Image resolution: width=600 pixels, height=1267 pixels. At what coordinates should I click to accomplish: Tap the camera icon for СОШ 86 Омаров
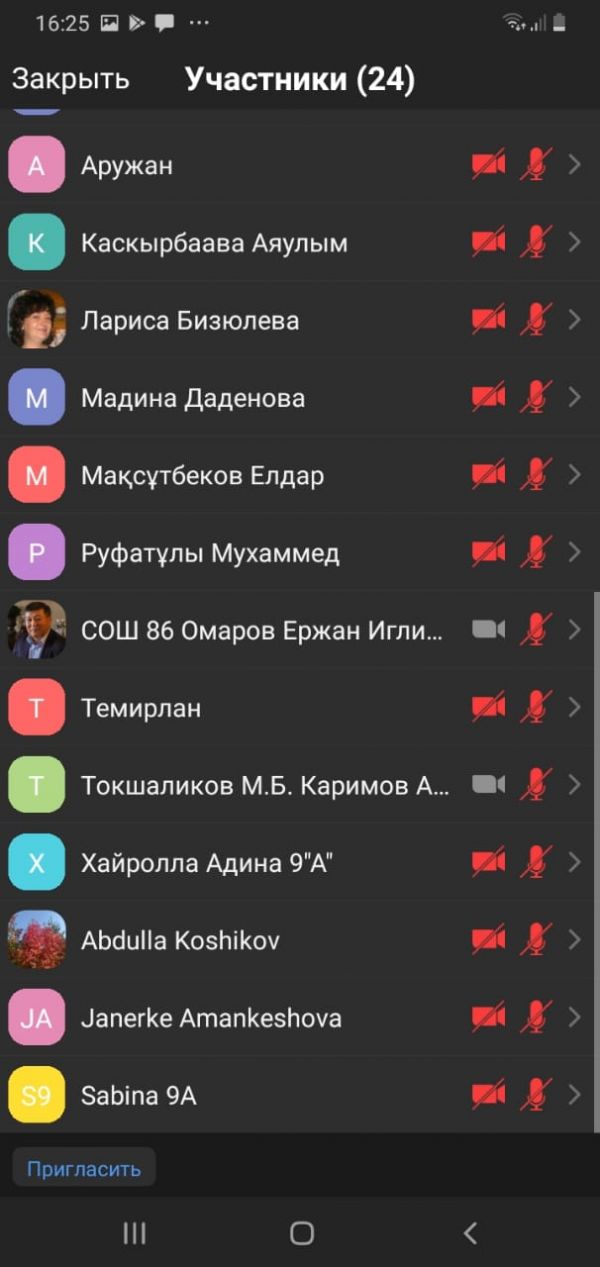pyautogui.click(x=488, y=630)
